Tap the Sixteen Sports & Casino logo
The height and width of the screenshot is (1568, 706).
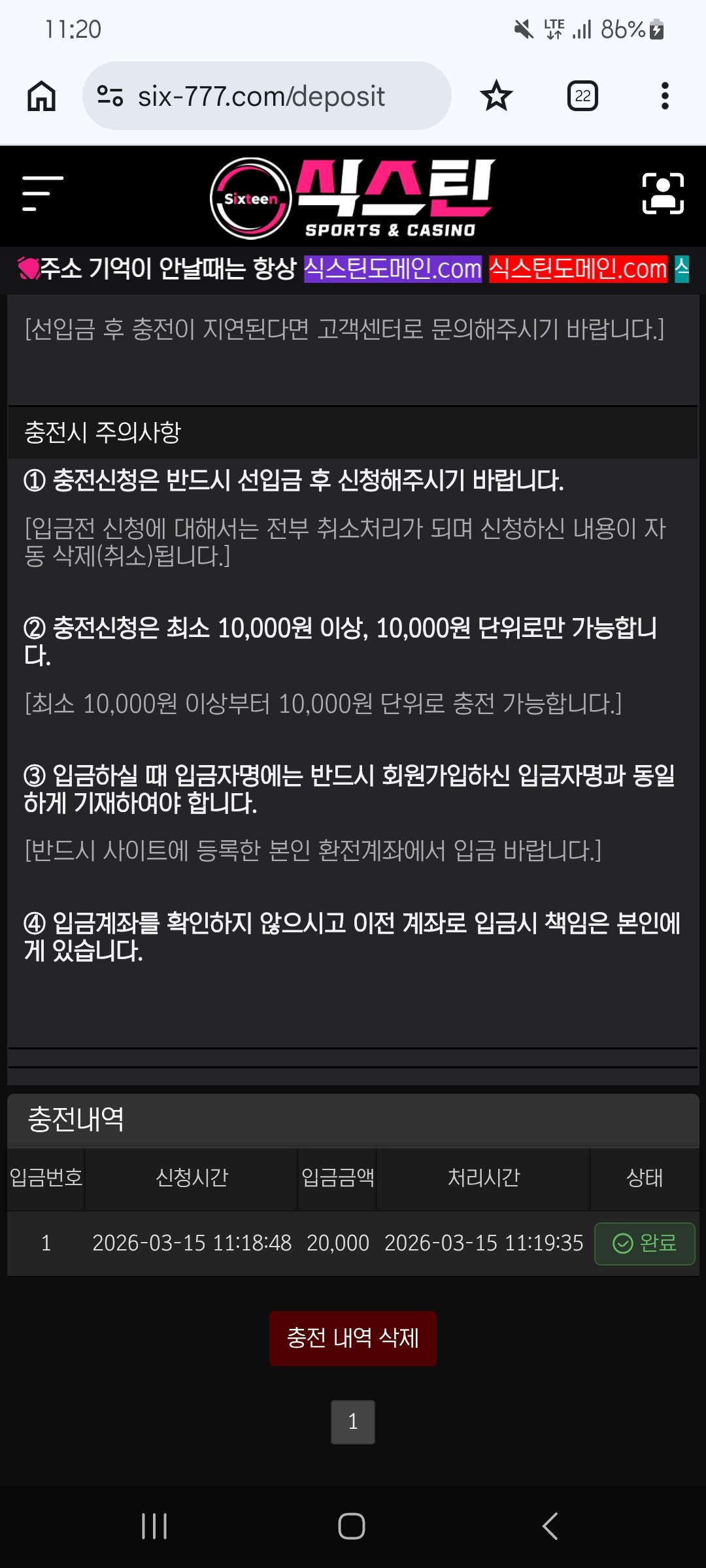[352, 198]
